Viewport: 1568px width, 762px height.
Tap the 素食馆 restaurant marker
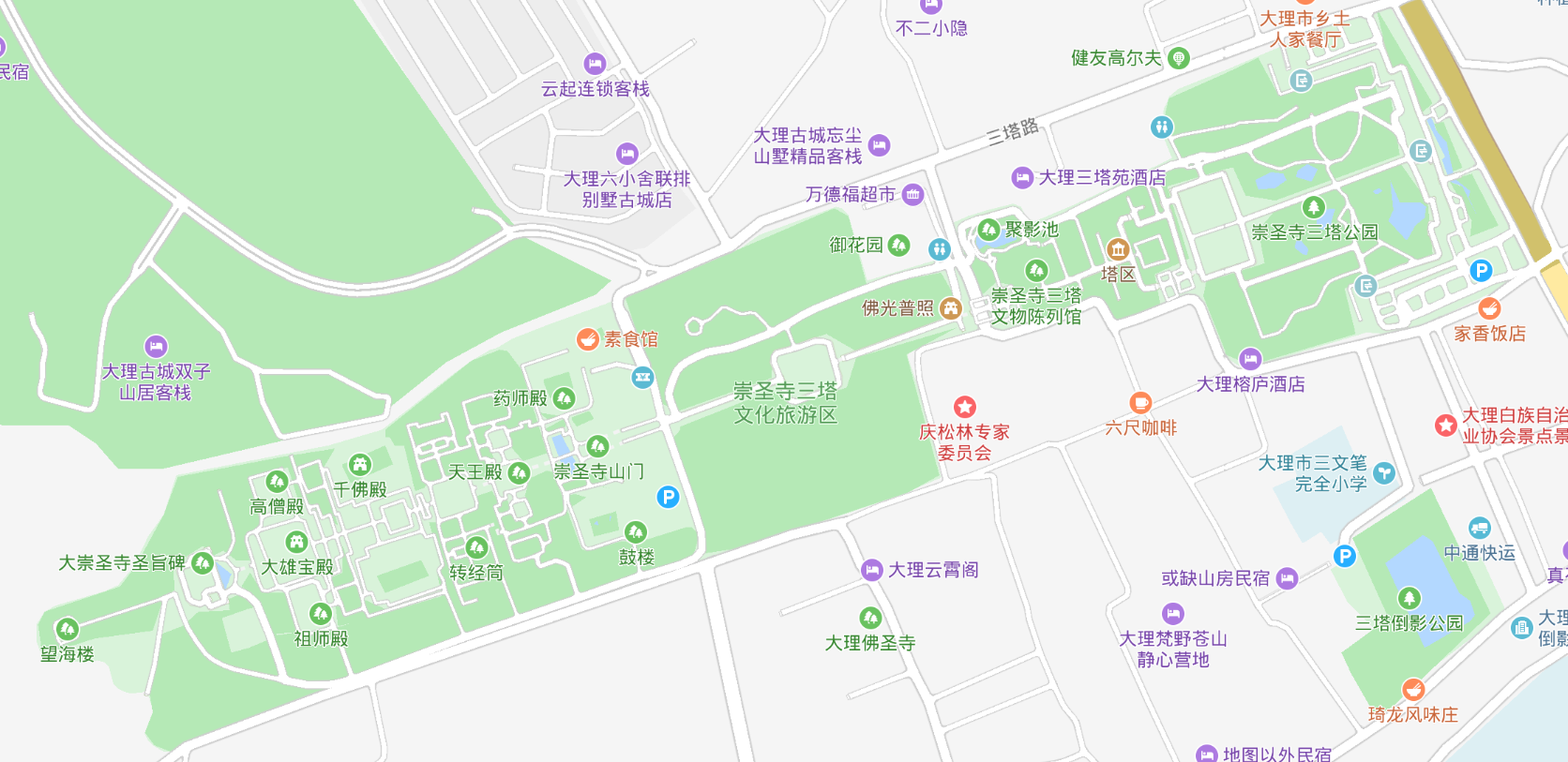point(588,338)
